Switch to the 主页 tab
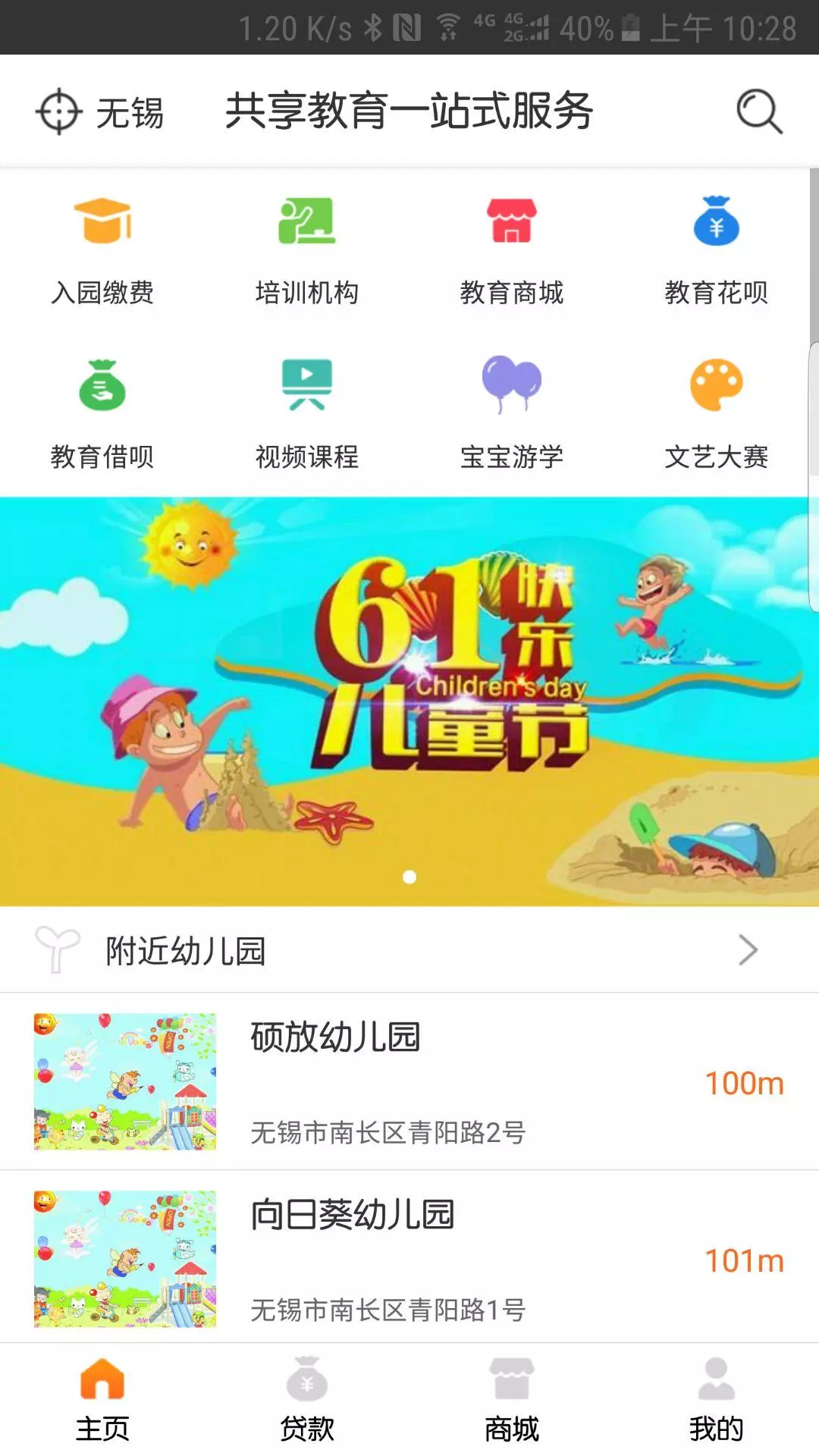 tap(102, 1400)
